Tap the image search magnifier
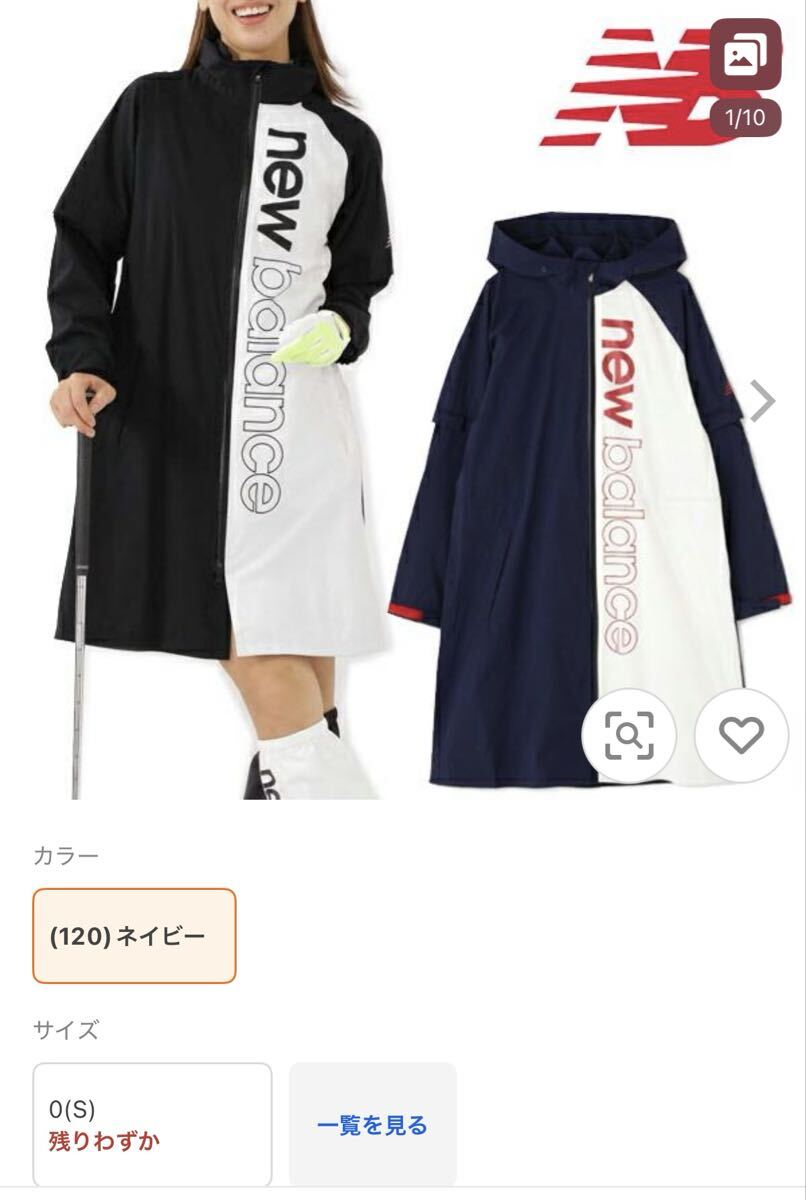This screenshot has height=1200, width=806. (x=629, y=735)
